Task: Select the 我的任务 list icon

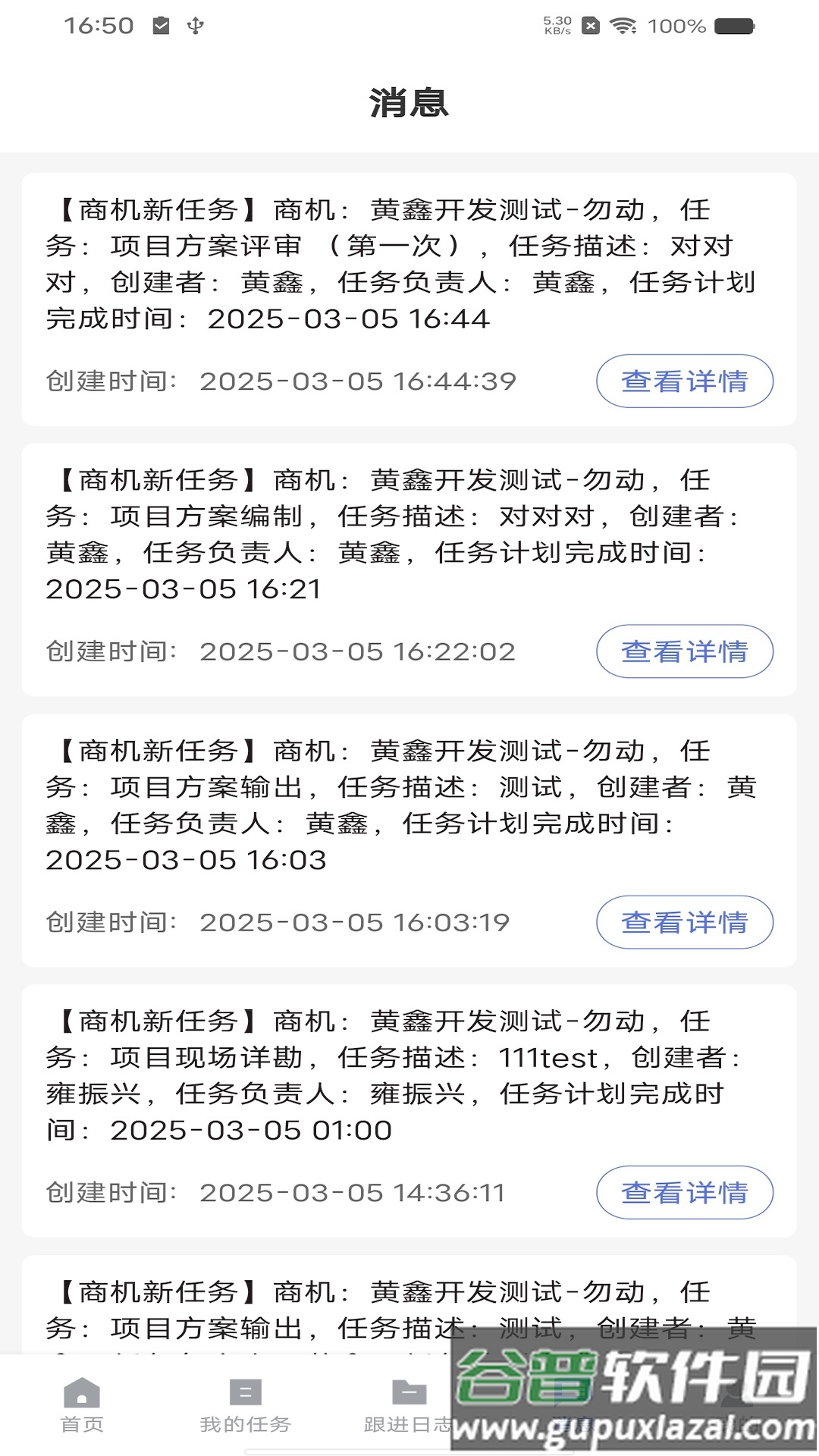Action: click(244, 1392)
